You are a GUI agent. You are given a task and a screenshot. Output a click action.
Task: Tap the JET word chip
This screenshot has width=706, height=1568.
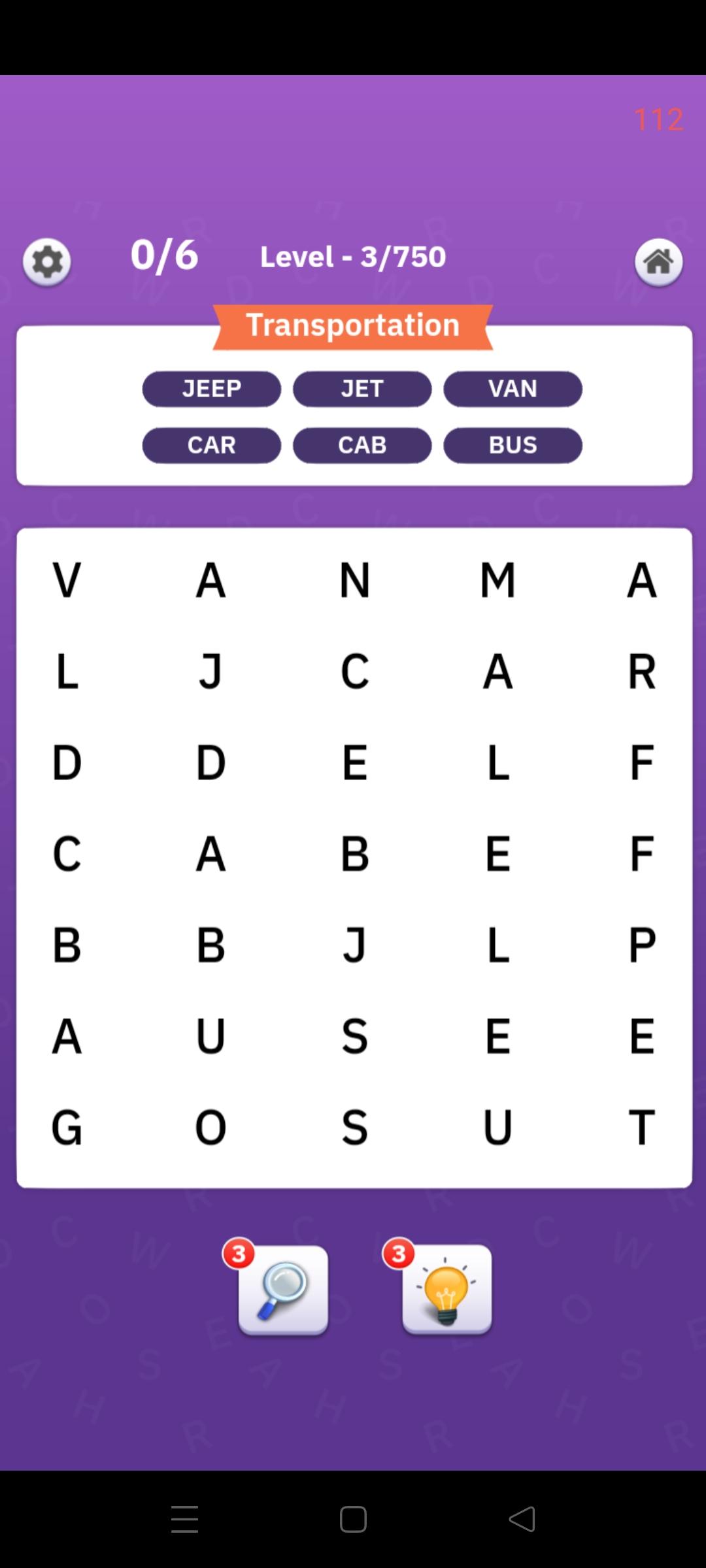tap(362, 389)
